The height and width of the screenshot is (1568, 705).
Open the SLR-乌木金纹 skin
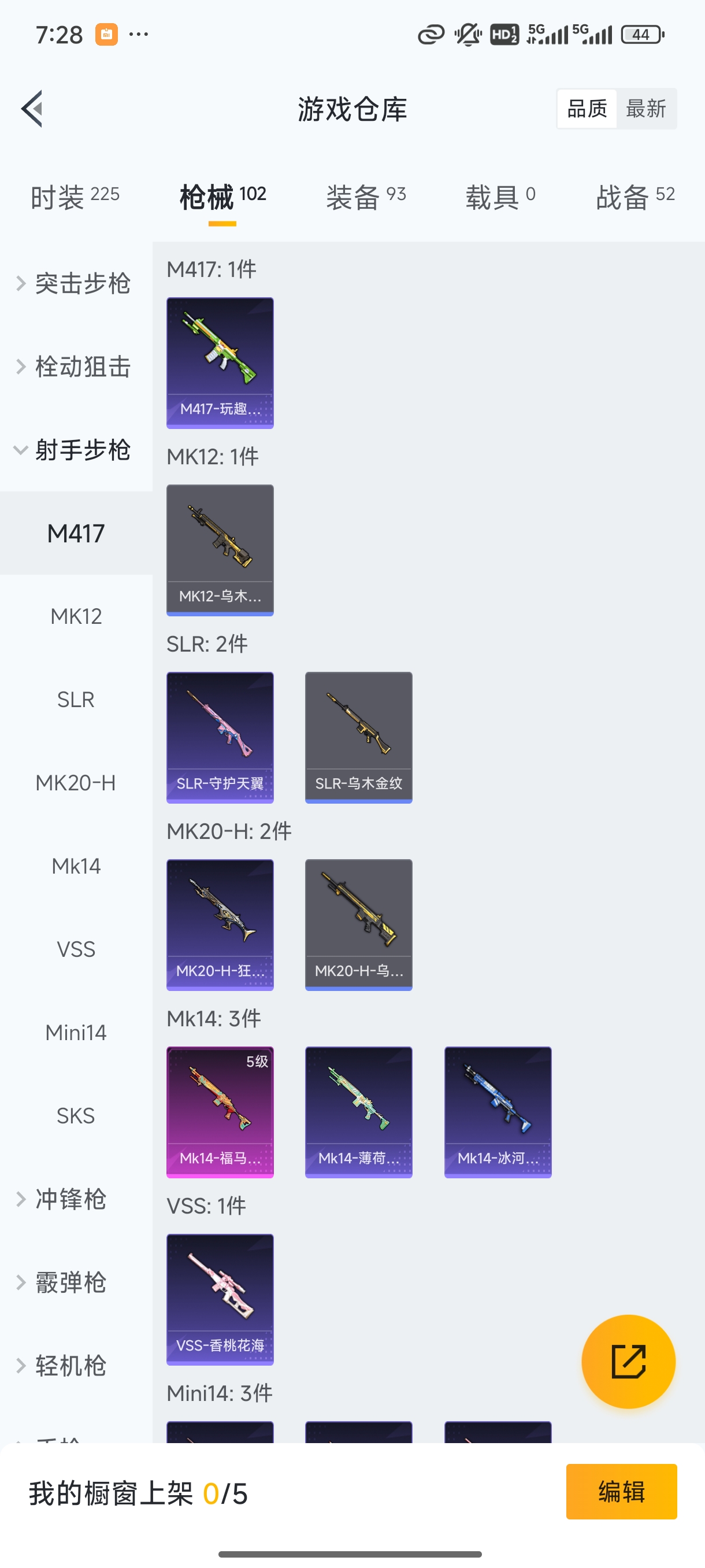click(358, 737)
